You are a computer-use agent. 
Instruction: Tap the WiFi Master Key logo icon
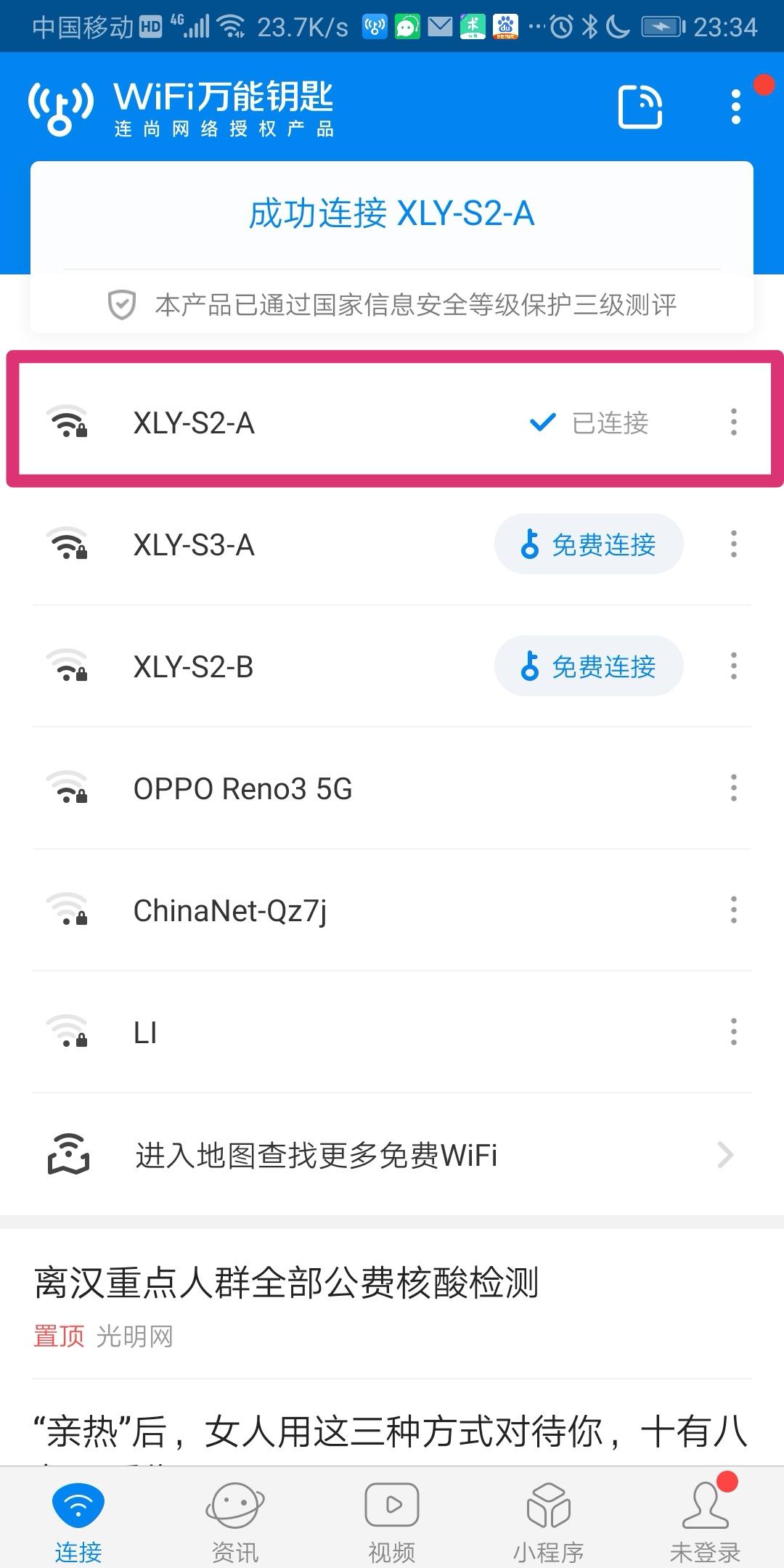click(62, 107)
